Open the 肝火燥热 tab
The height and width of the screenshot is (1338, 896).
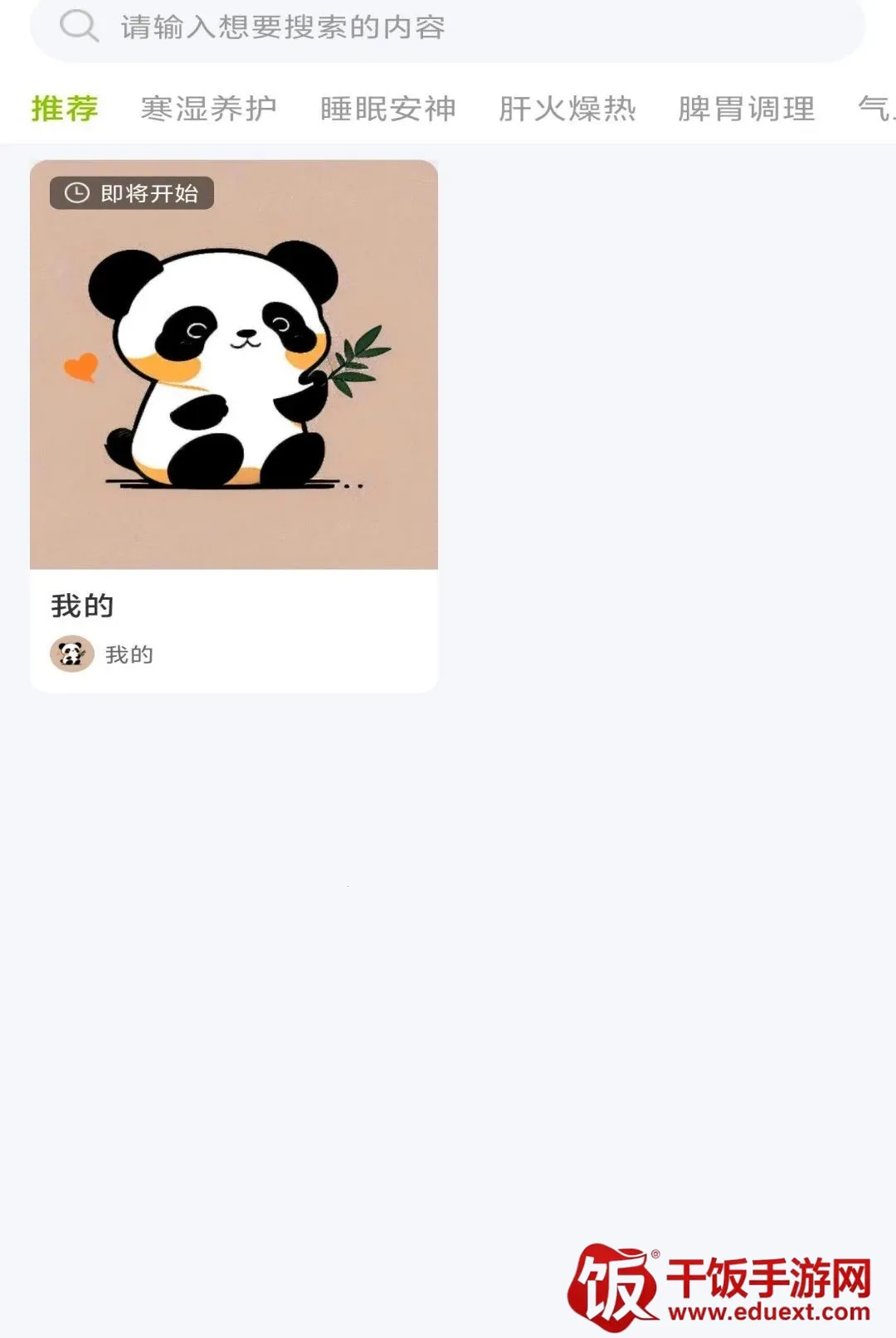point(567,109)
